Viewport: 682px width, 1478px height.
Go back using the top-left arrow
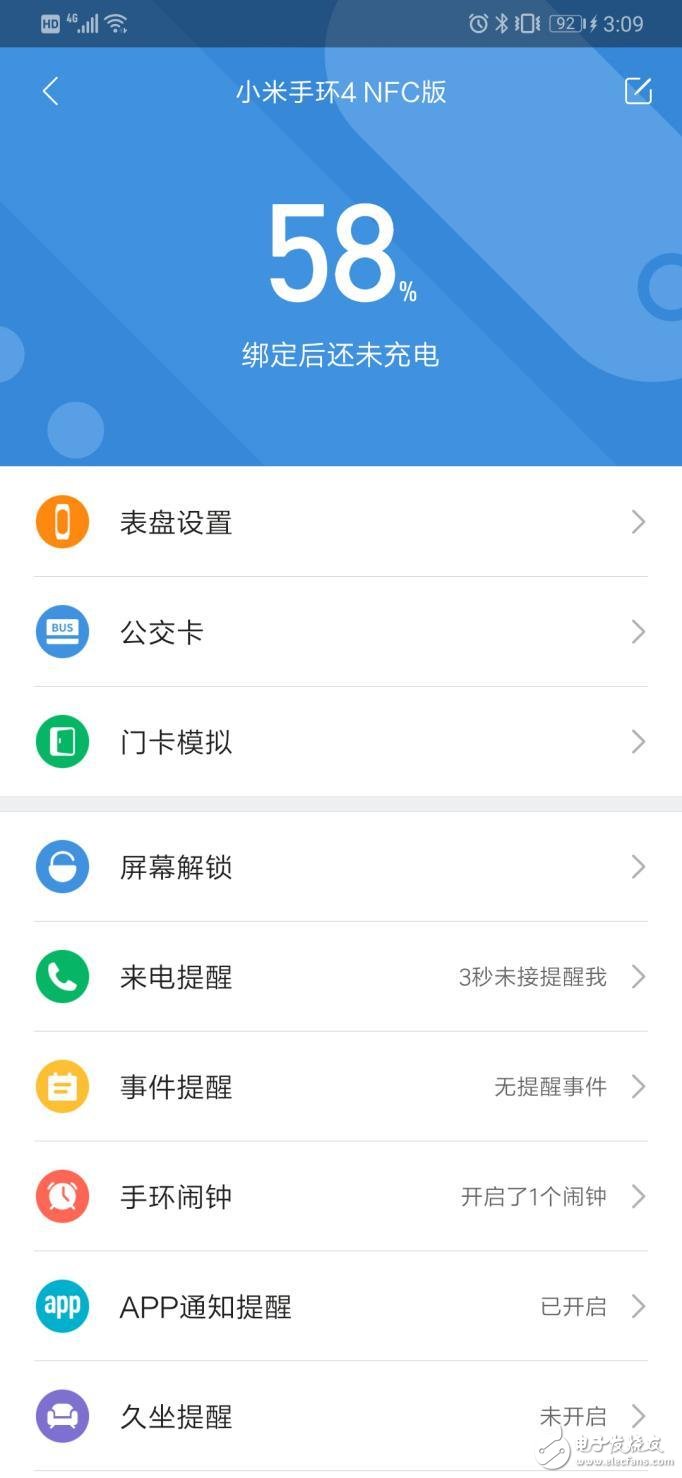pos(50,92)
